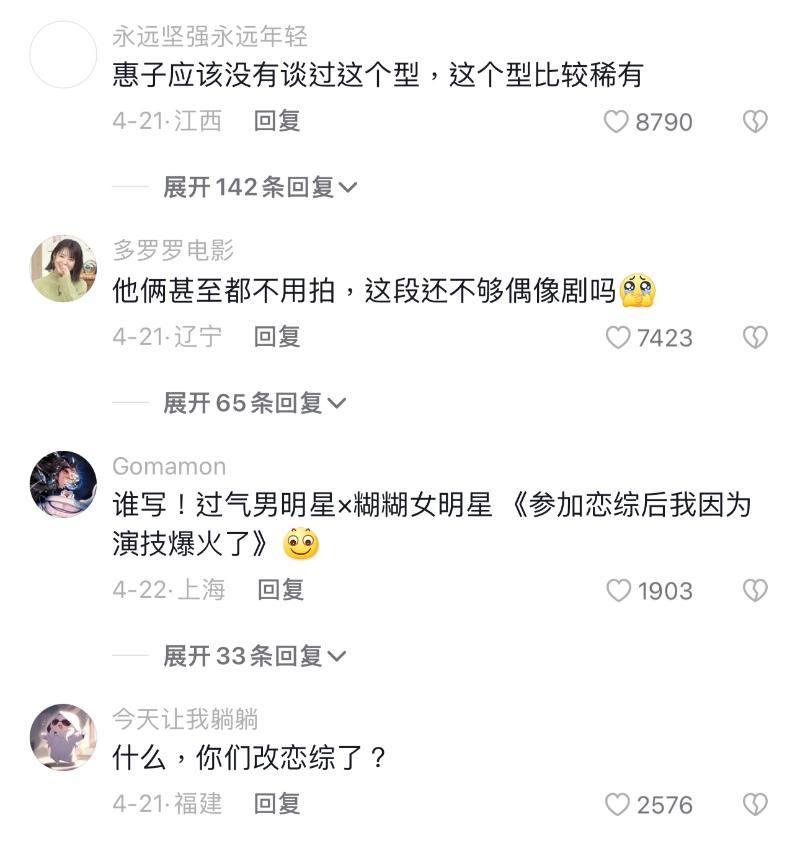Like the comment by 多罗罗电影
The image size is (800, 851).
click(618, 338)
